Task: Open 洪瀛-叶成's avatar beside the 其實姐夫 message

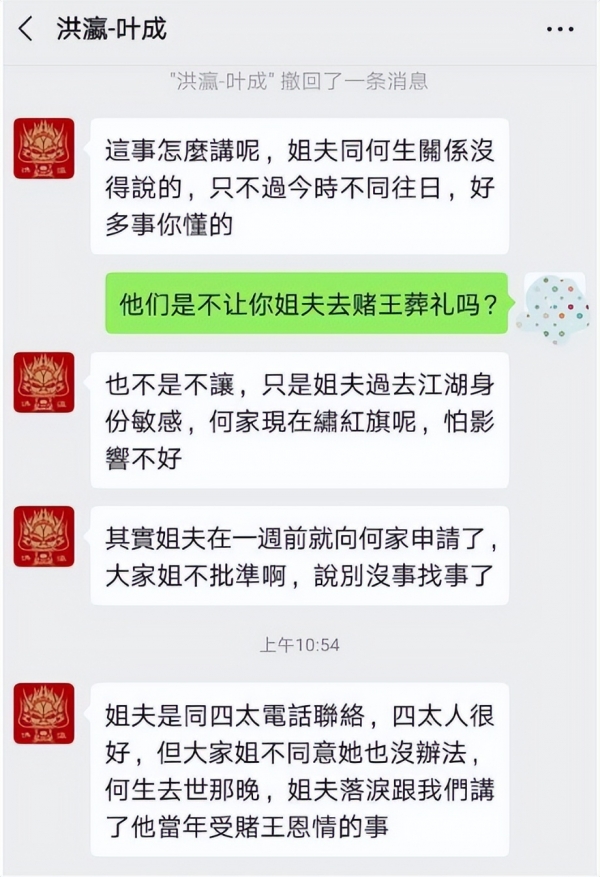Action: [44, 536]
